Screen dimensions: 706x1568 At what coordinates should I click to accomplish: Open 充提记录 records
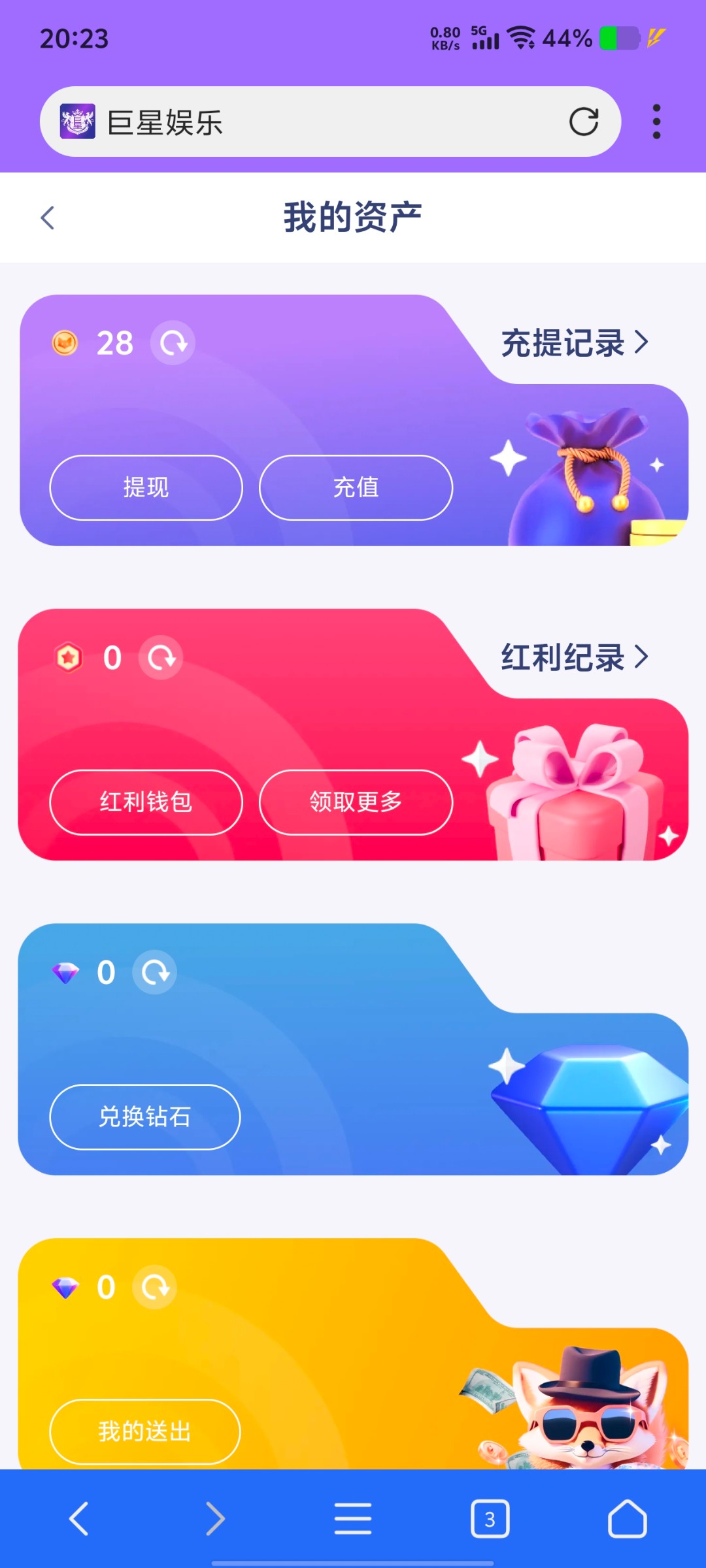[574, 343]
